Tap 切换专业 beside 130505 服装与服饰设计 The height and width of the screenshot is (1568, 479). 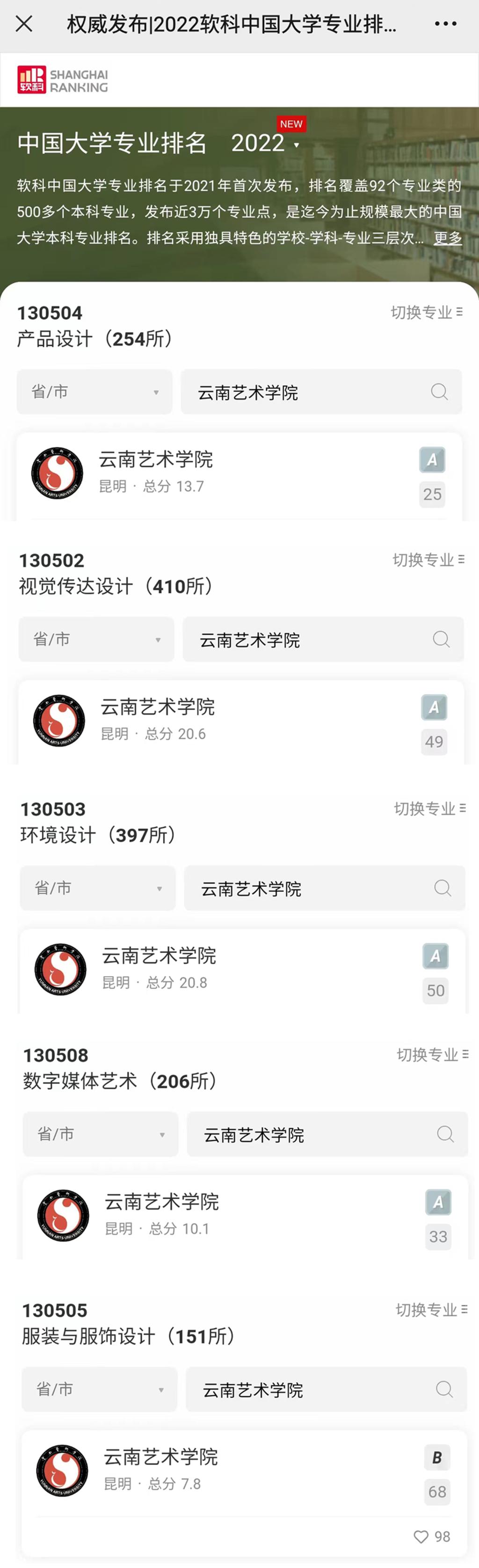[x=431, y=1310]
